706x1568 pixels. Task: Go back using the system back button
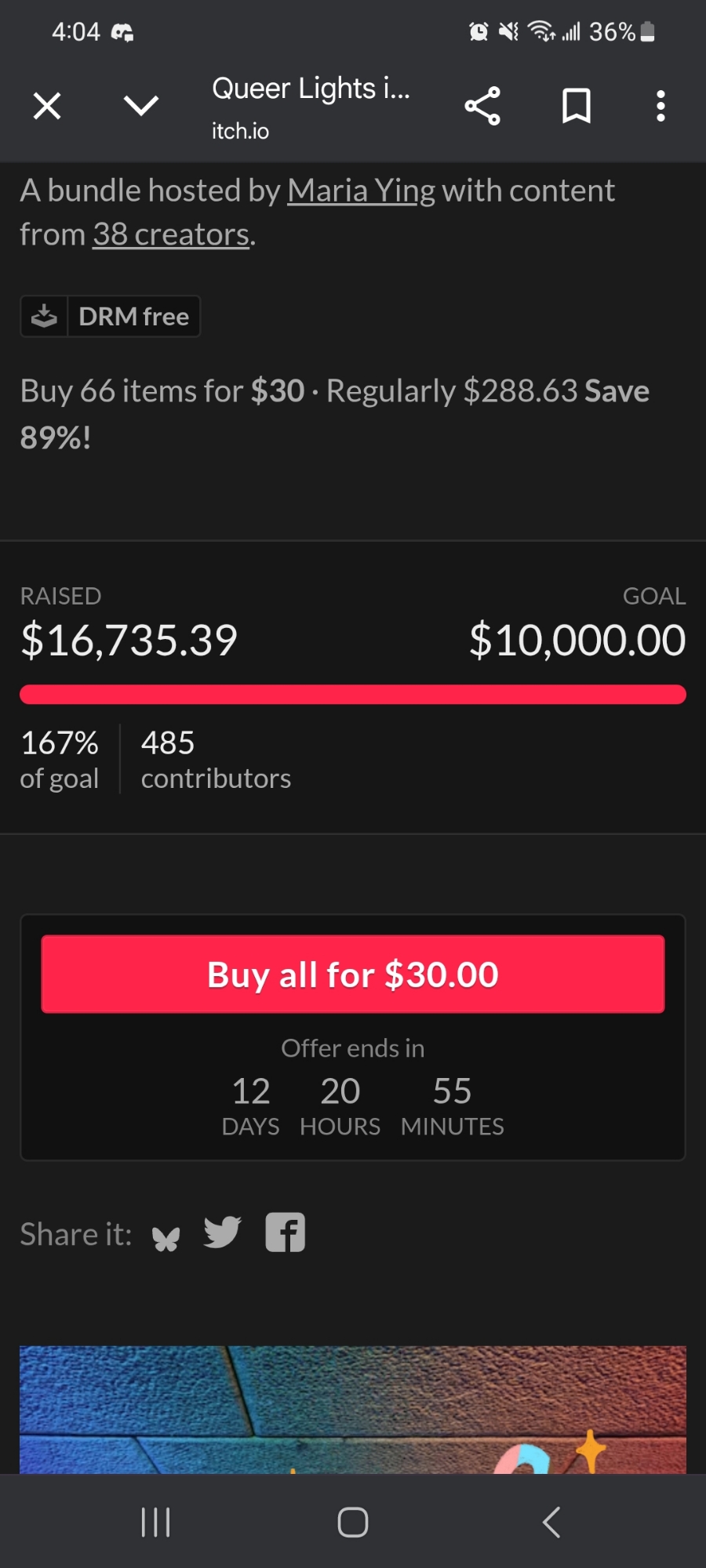pos(551,1522)
